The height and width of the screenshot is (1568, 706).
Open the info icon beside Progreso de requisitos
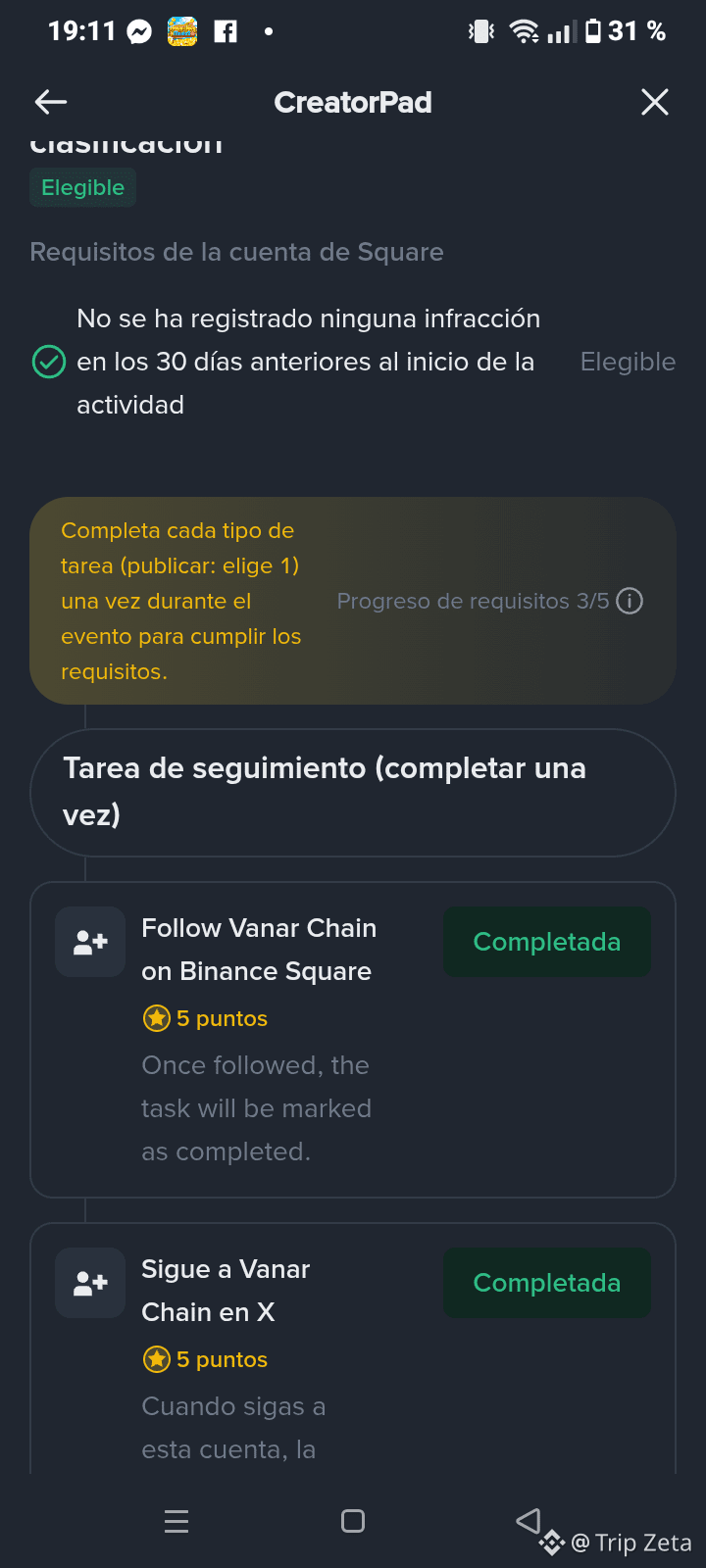pos(630,601)
